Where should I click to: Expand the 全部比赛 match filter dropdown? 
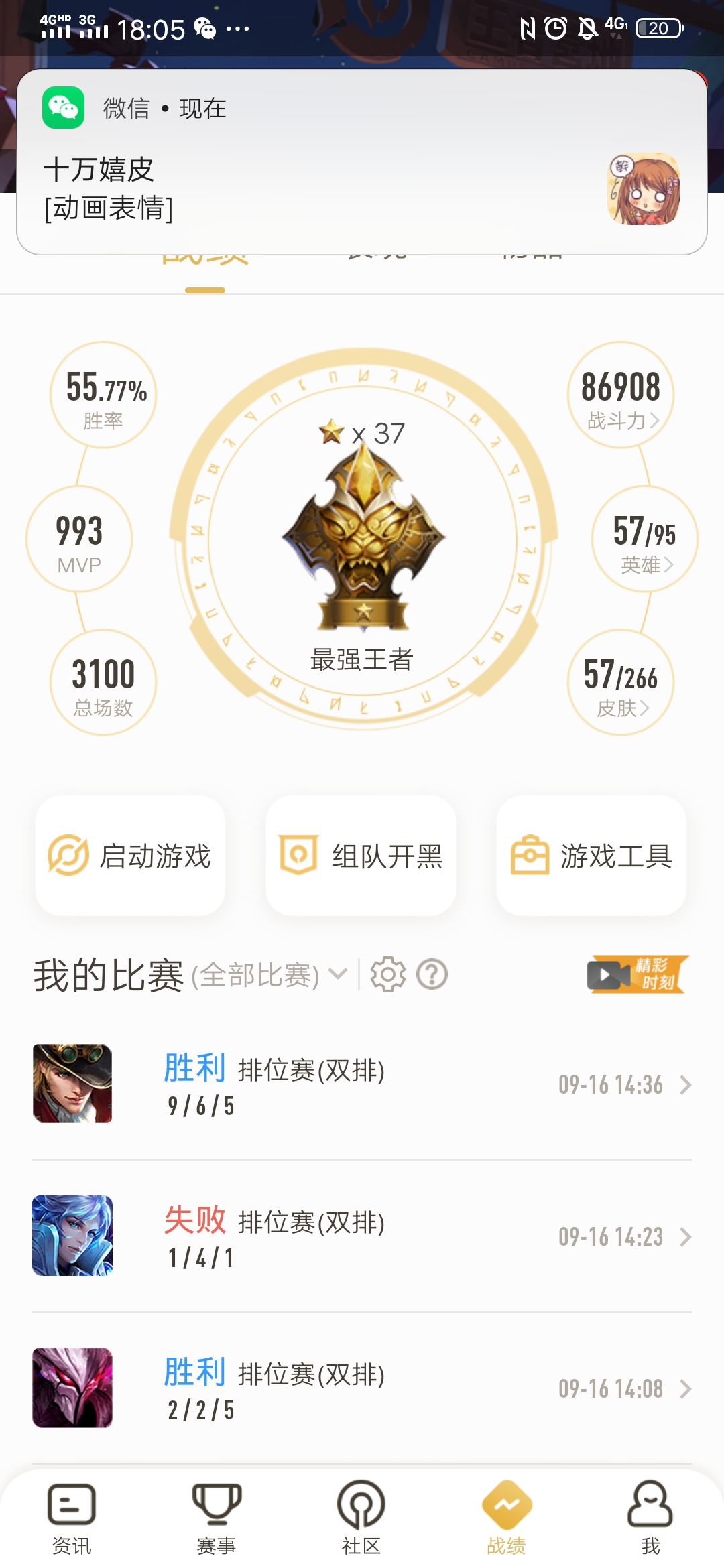(x=268, y=975)
